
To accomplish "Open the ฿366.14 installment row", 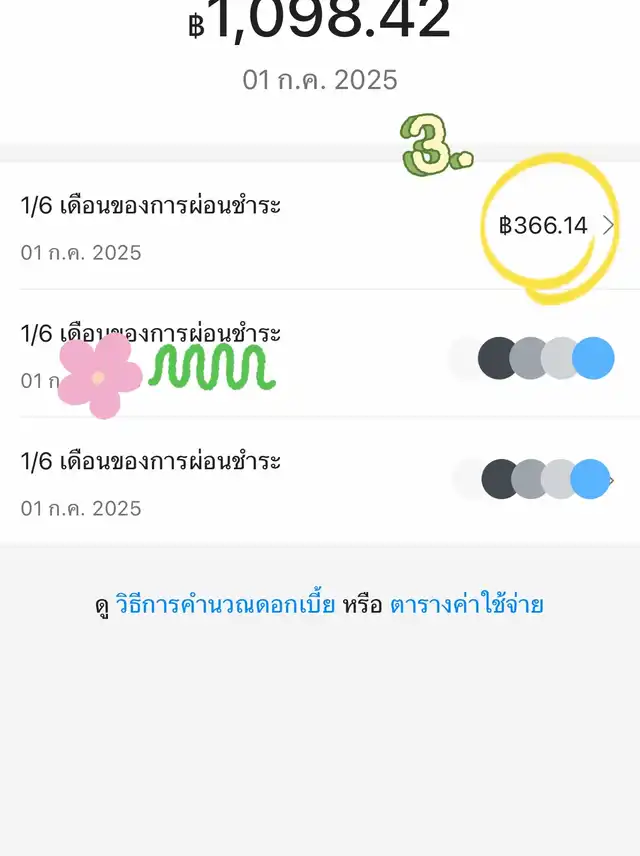I will (320, 226).
